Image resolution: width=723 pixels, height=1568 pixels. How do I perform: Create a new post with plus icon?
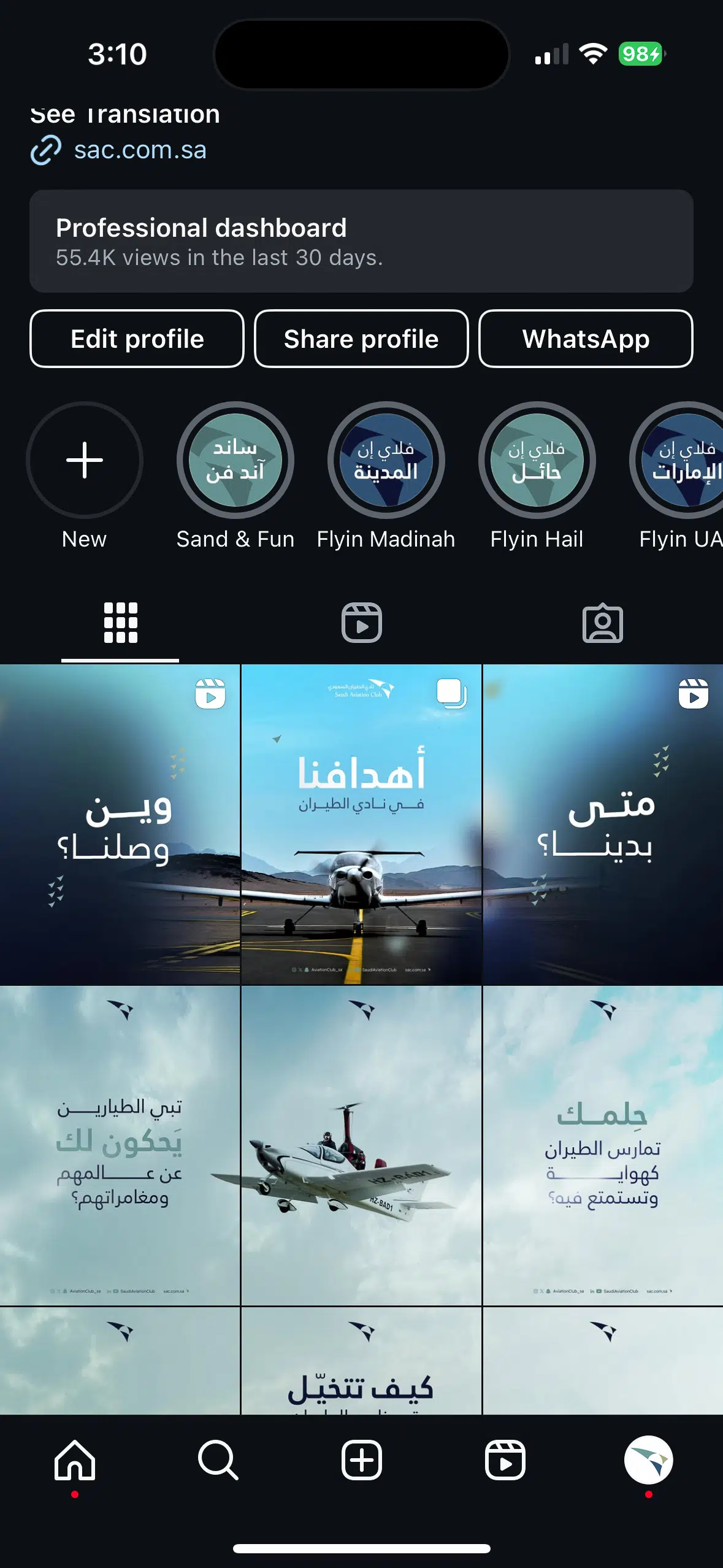(x=361, y=1460)
